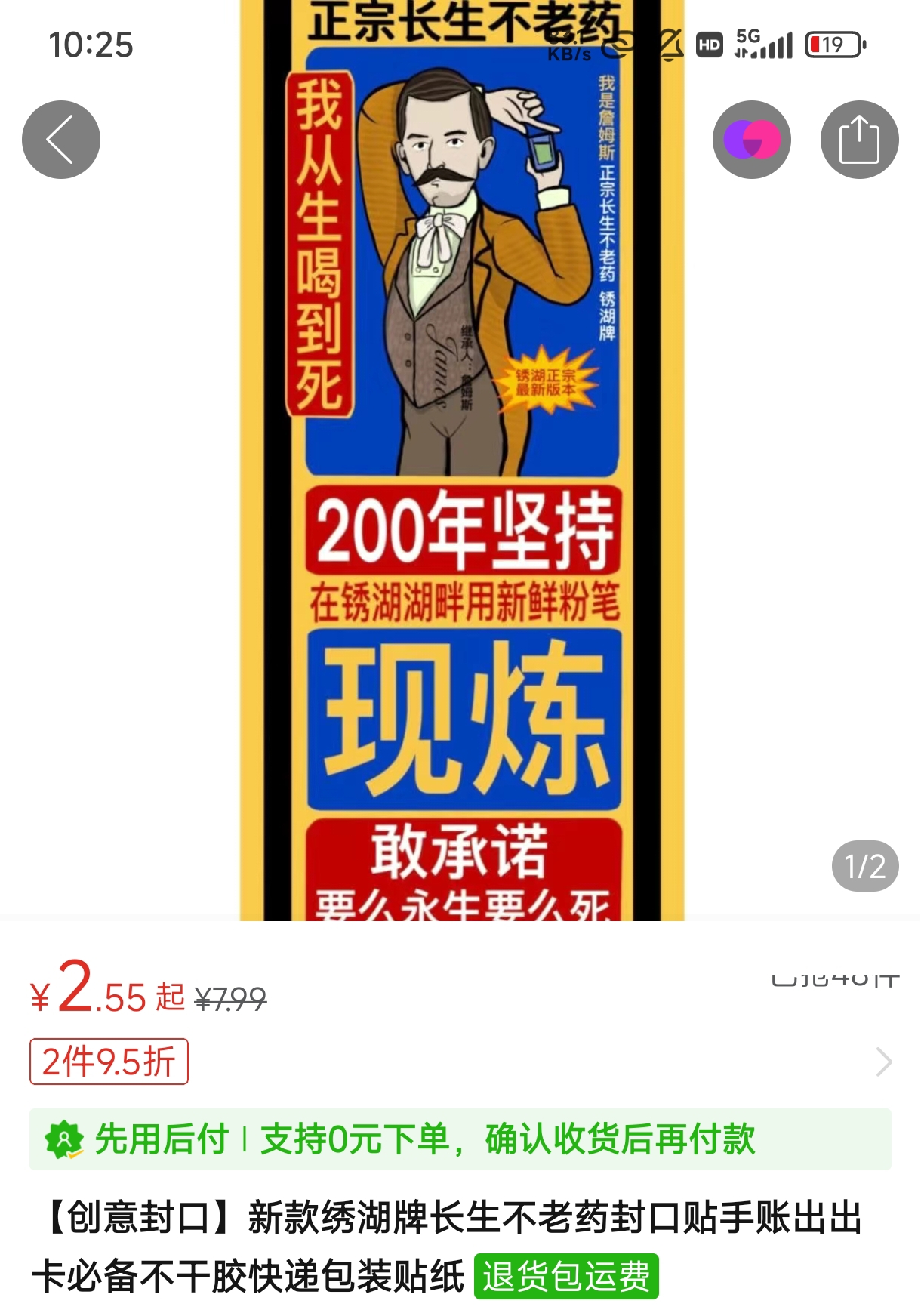Tap the purple and pink circle icon
Viewport: 921px width, 1316px height.
pos(751,140)
